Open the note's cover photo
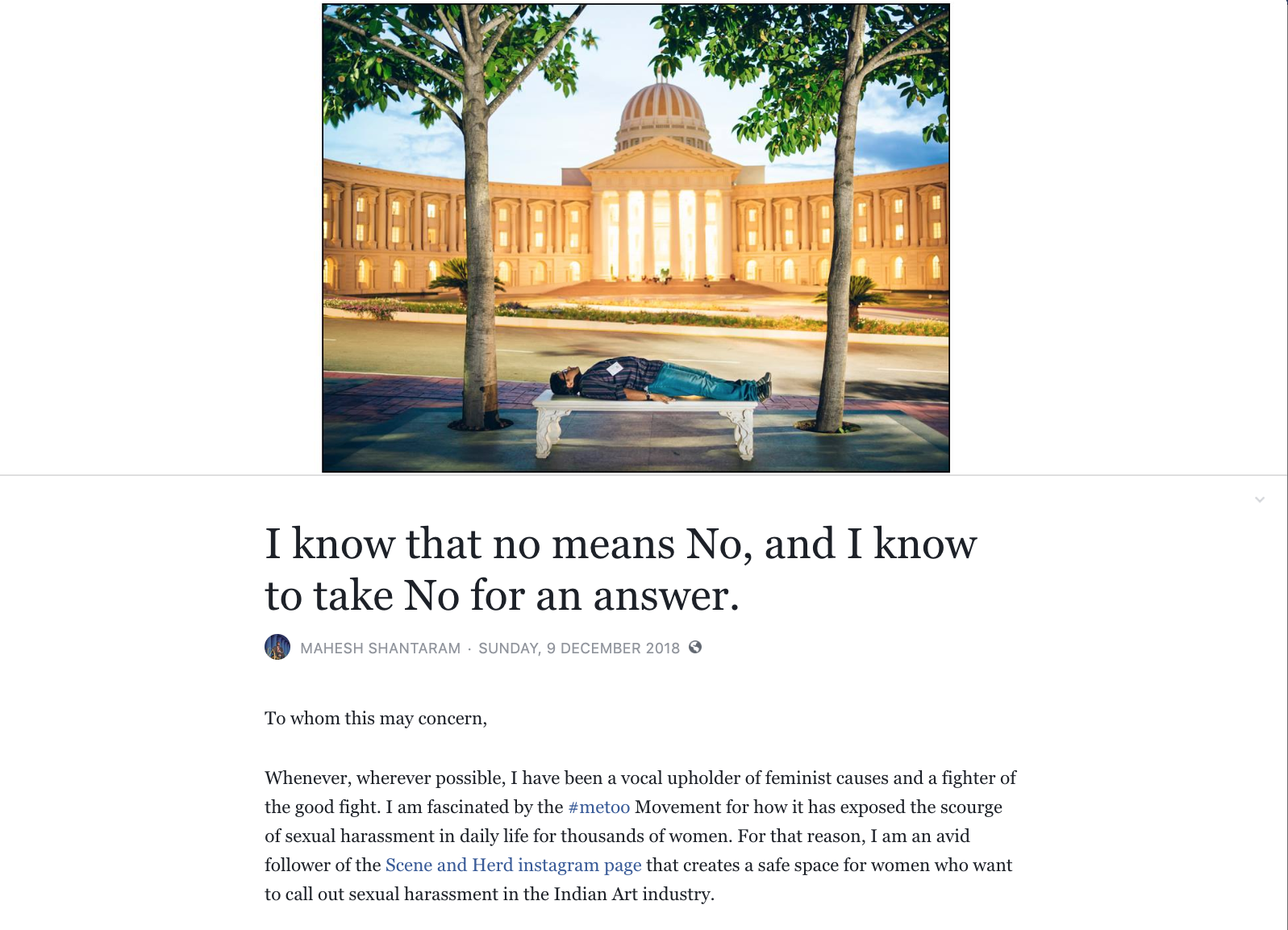The height and width of the screenshot is (930, 1288). coord(636,238)
